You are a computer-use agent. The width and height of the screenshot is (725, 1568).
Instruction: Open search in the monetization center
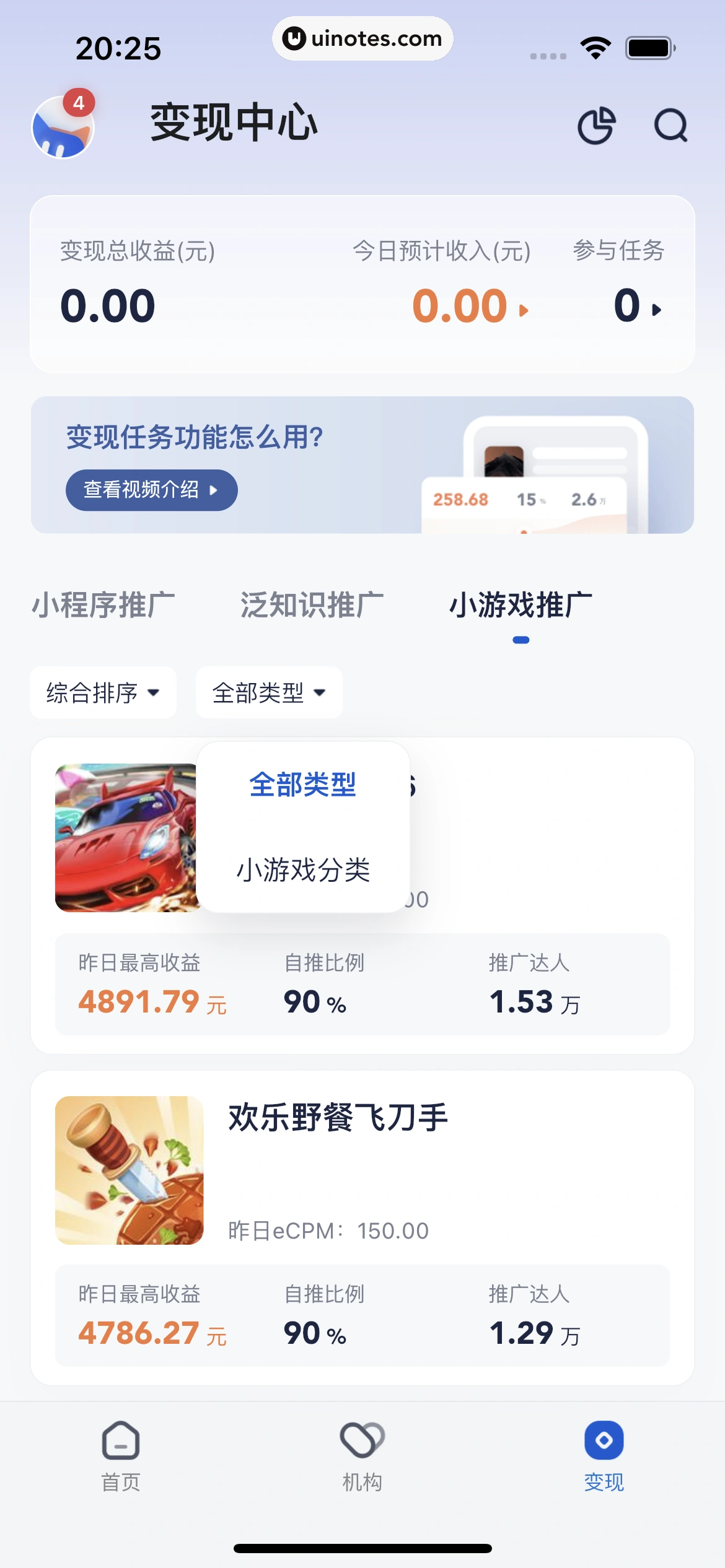pyautogui.click(x=671, y=126)
